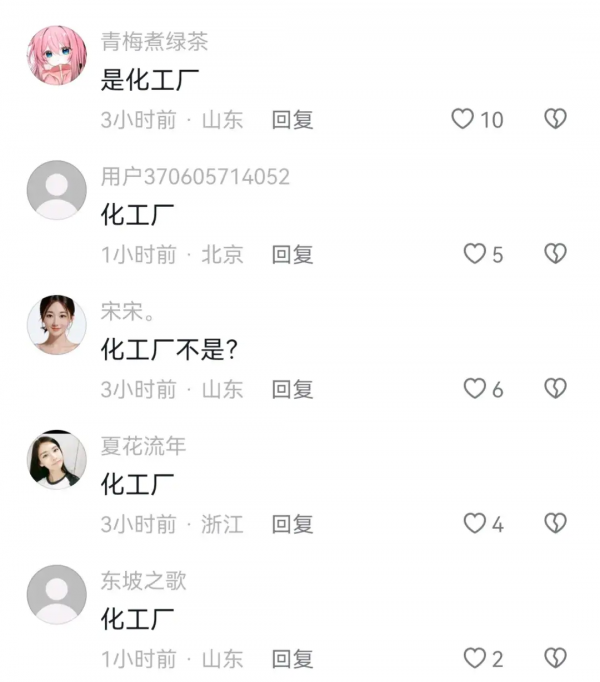Open the avatar of 用户370605714052

56,190
